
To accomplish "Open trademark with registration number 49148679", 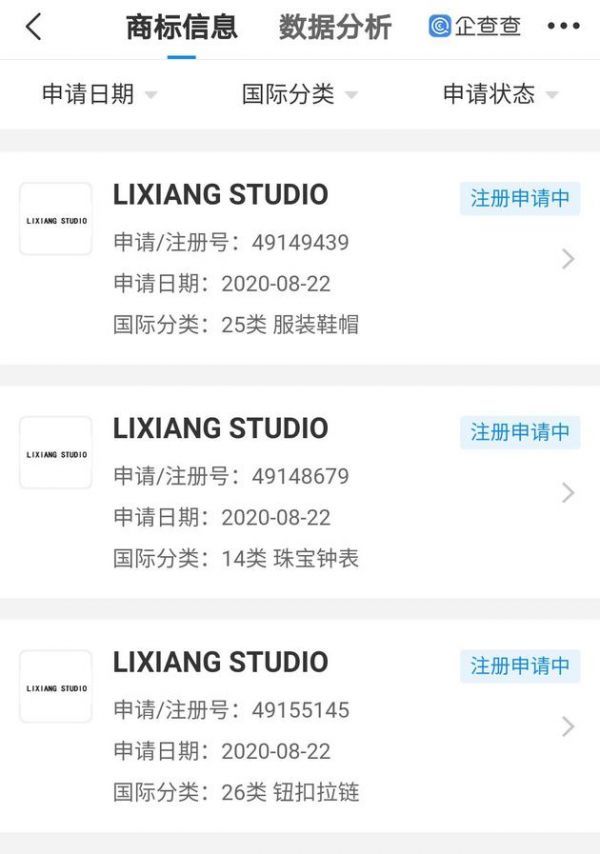I will tap(300, 492).
